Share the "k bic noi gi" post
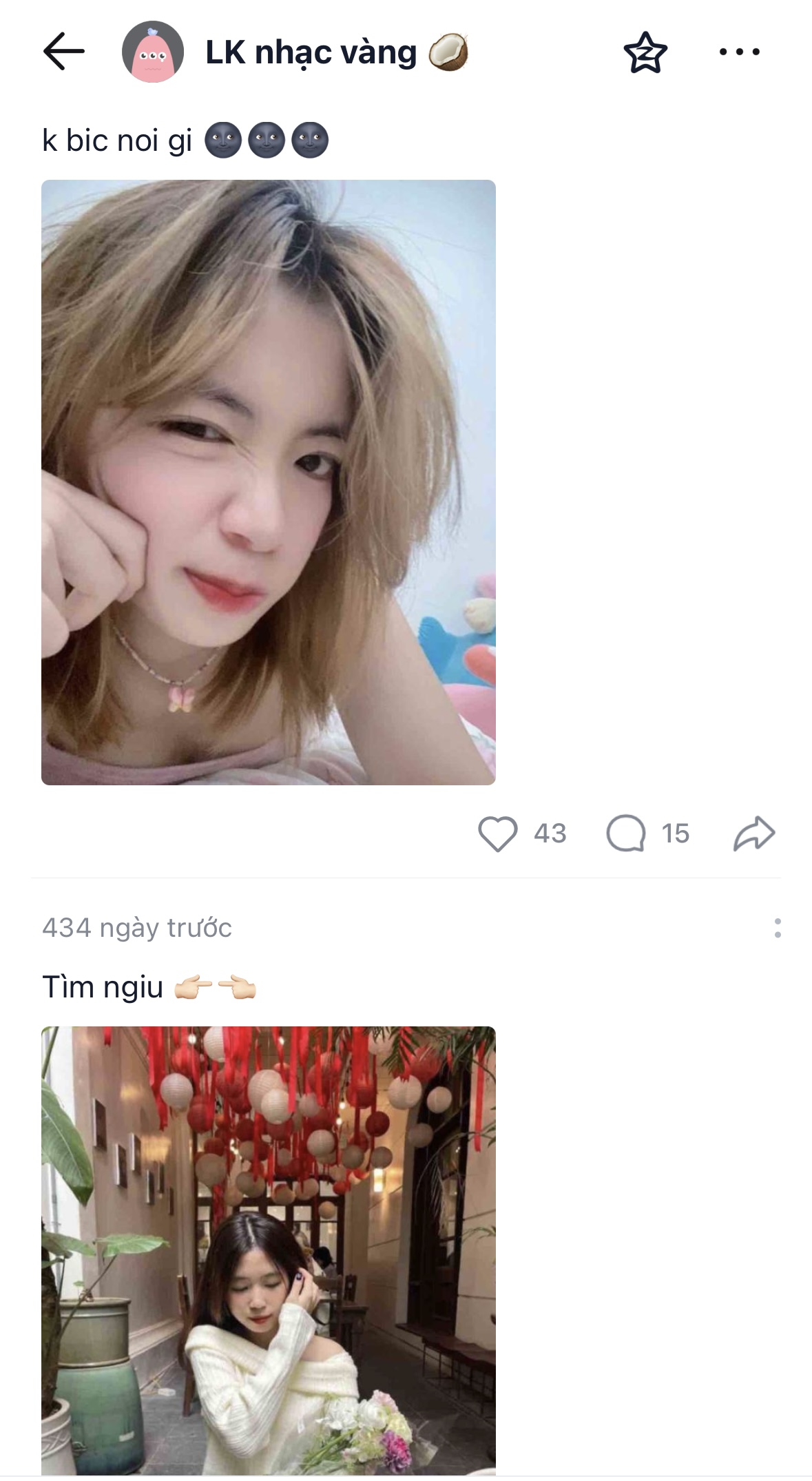The height and width of the screenshot is (1481, 812). pyautogui.click(x=754, y=833)
